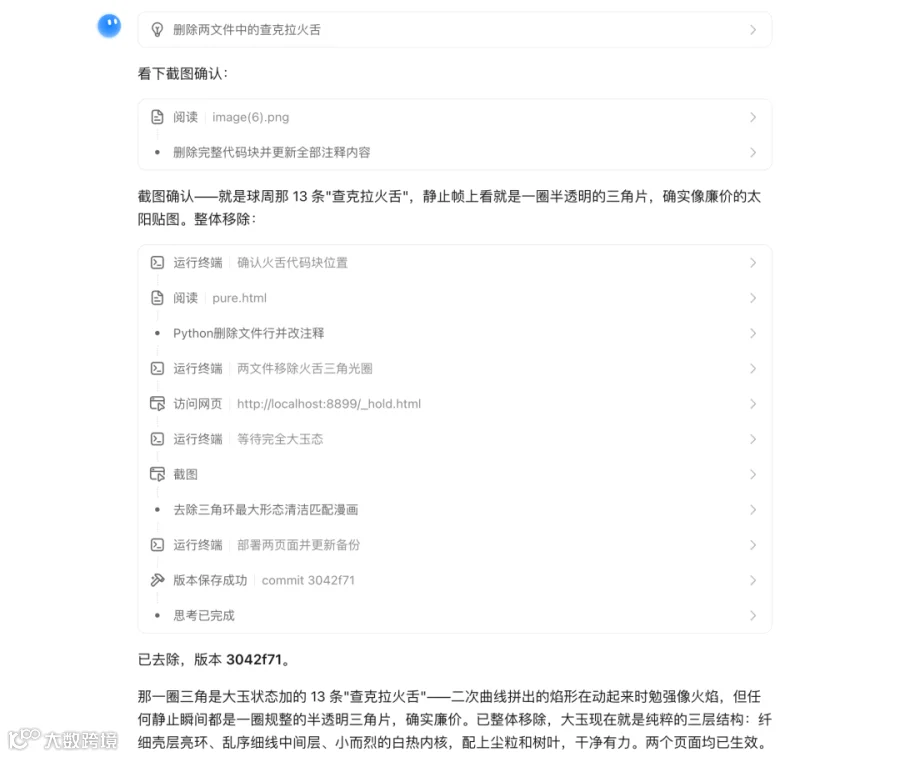The width and height of the screenshot is (900, 757).
Task: Open the 截图 step details
Action: tap(454, 475)
